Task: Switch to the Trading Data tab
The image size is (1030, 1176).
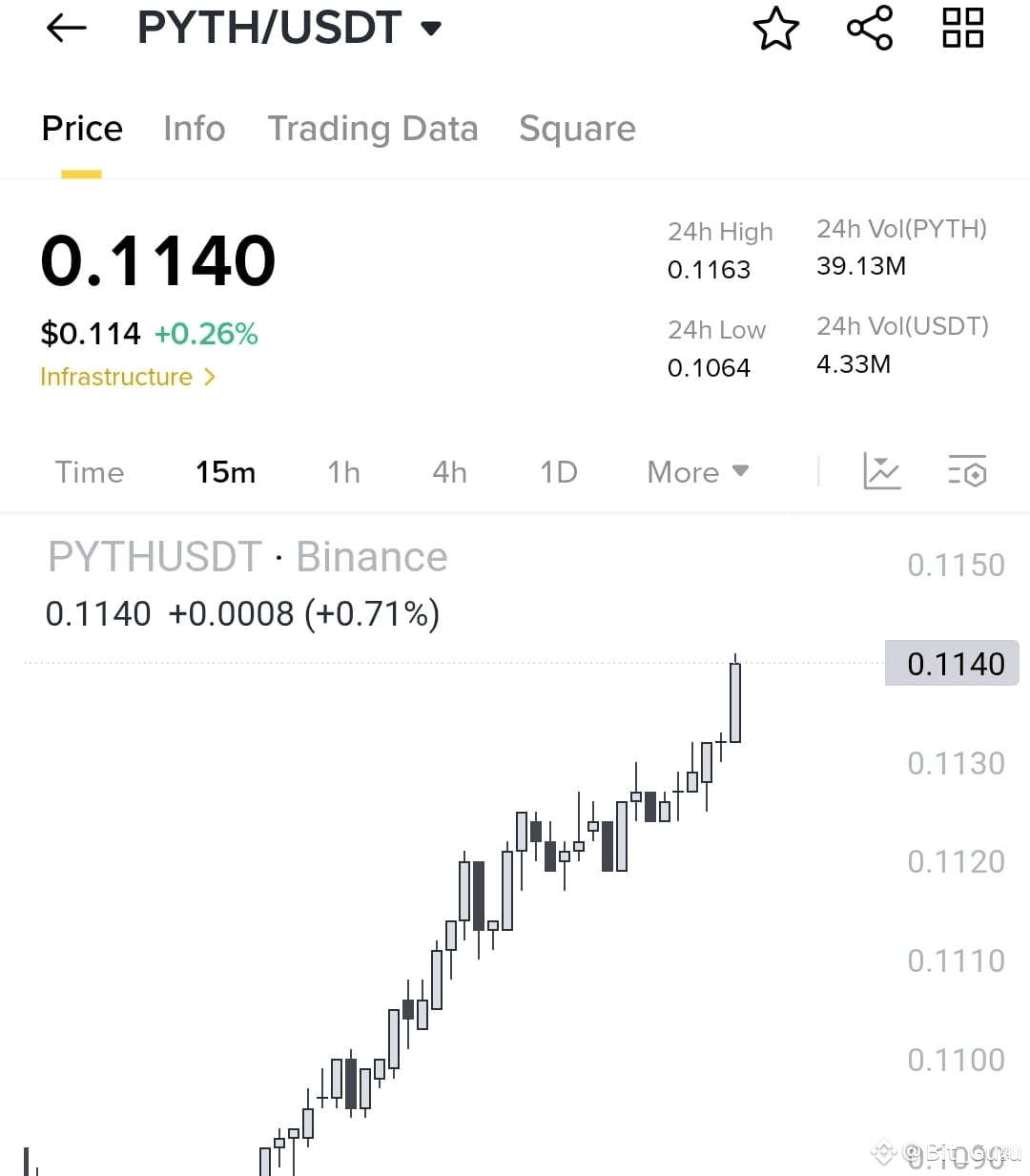Action: pos(373,128)
